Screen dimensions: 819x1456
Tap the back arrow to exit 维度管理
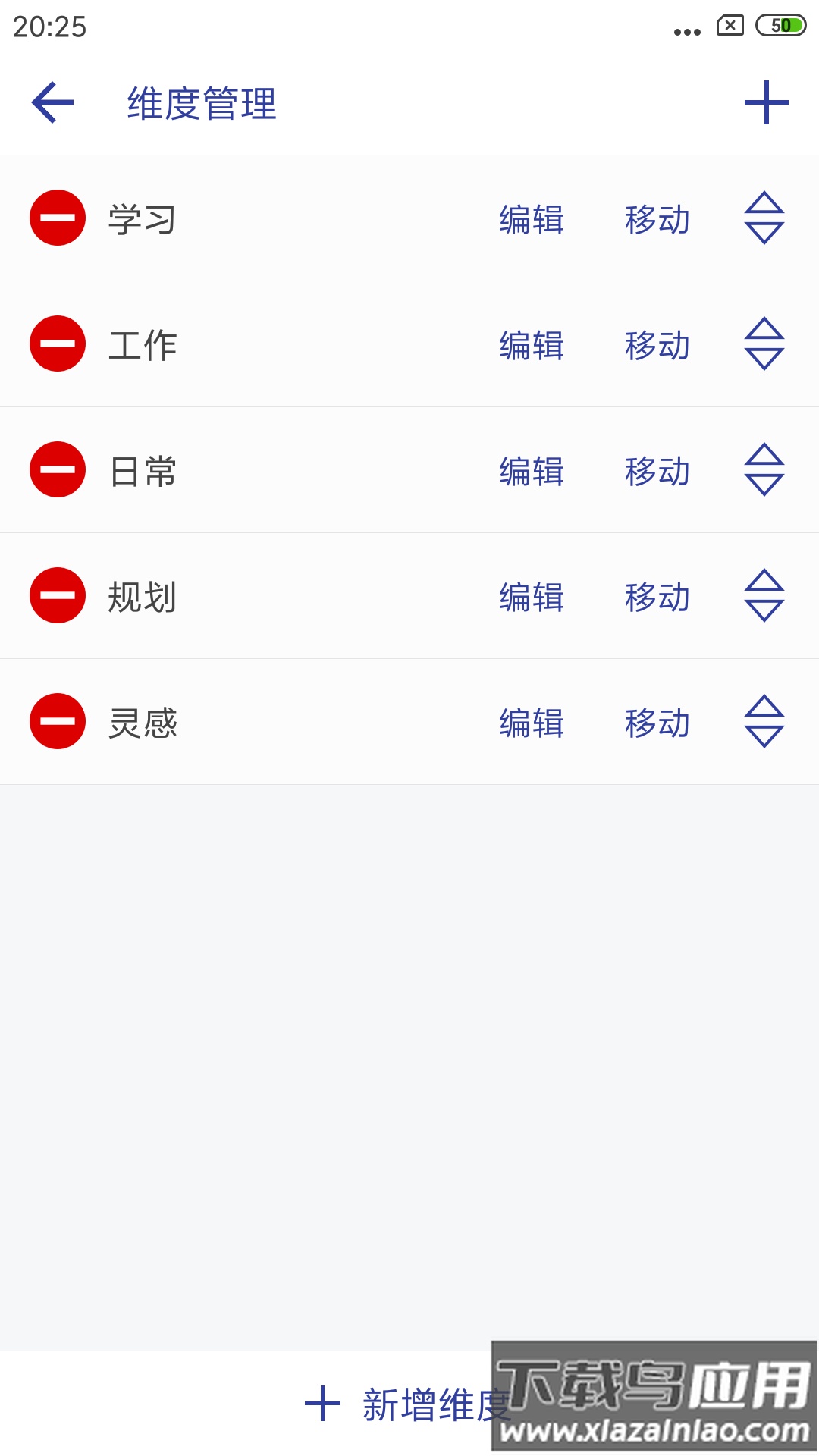click(x=52, y=102)
